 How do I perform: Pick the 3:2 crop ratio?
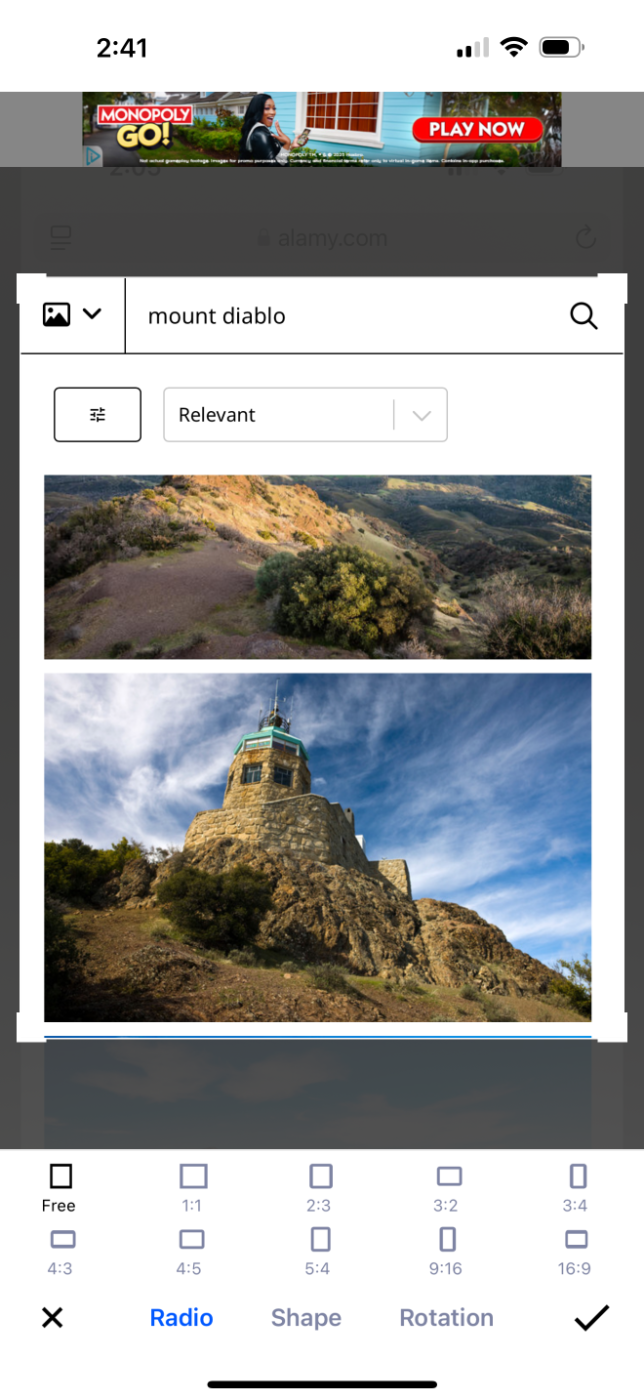[447, 1186]
